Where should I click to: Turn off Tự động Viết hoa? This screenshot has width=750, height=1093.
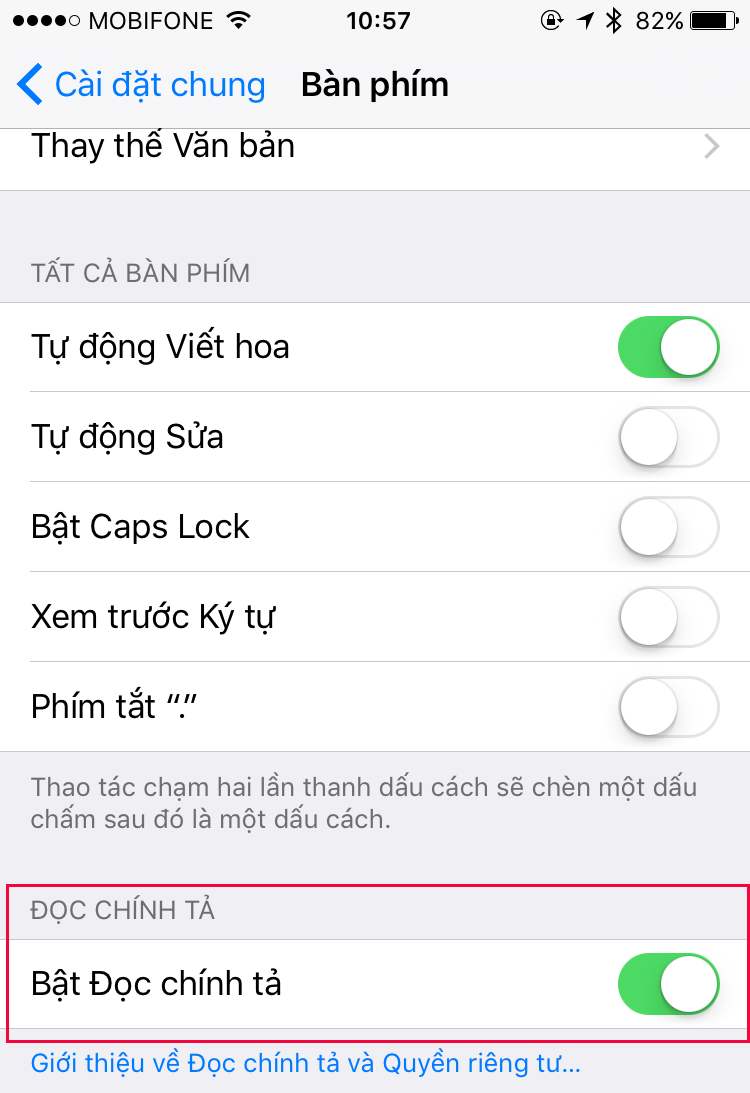[x=669, y=347]
